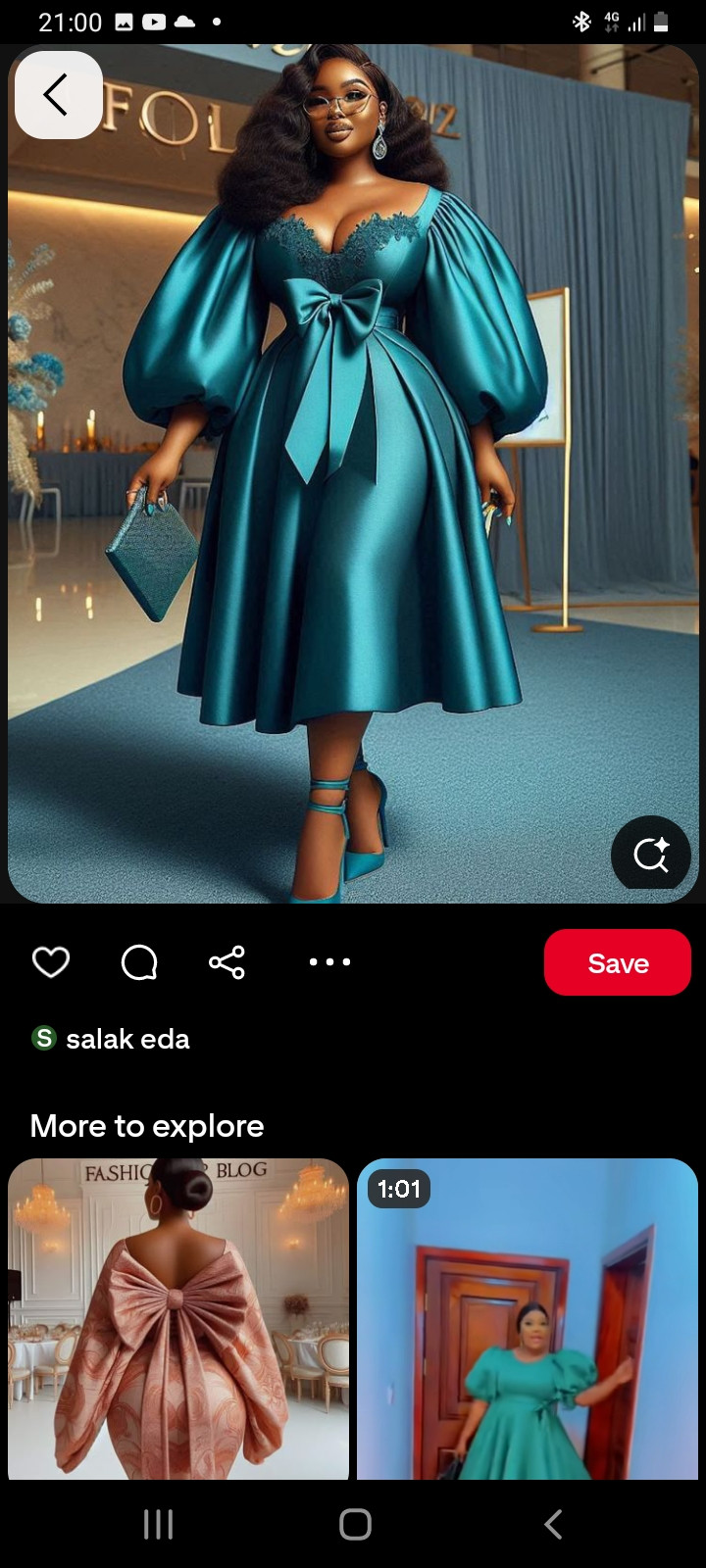Viewport: 706px width, 1568px height.
Task: Tap the system home button
Action: coord(354,1524)
